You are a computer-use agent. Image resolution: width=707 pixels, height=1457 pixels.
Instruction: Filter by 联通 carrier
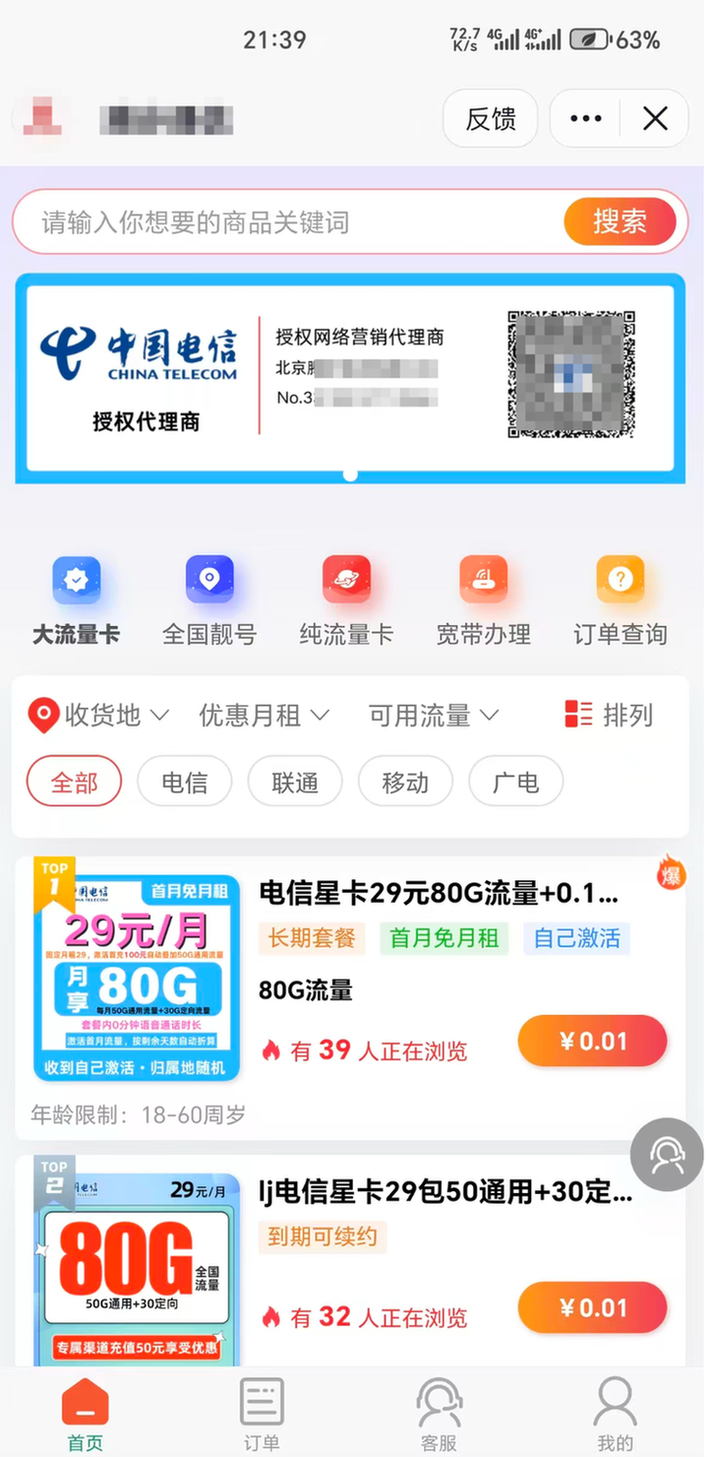point(295,781)
